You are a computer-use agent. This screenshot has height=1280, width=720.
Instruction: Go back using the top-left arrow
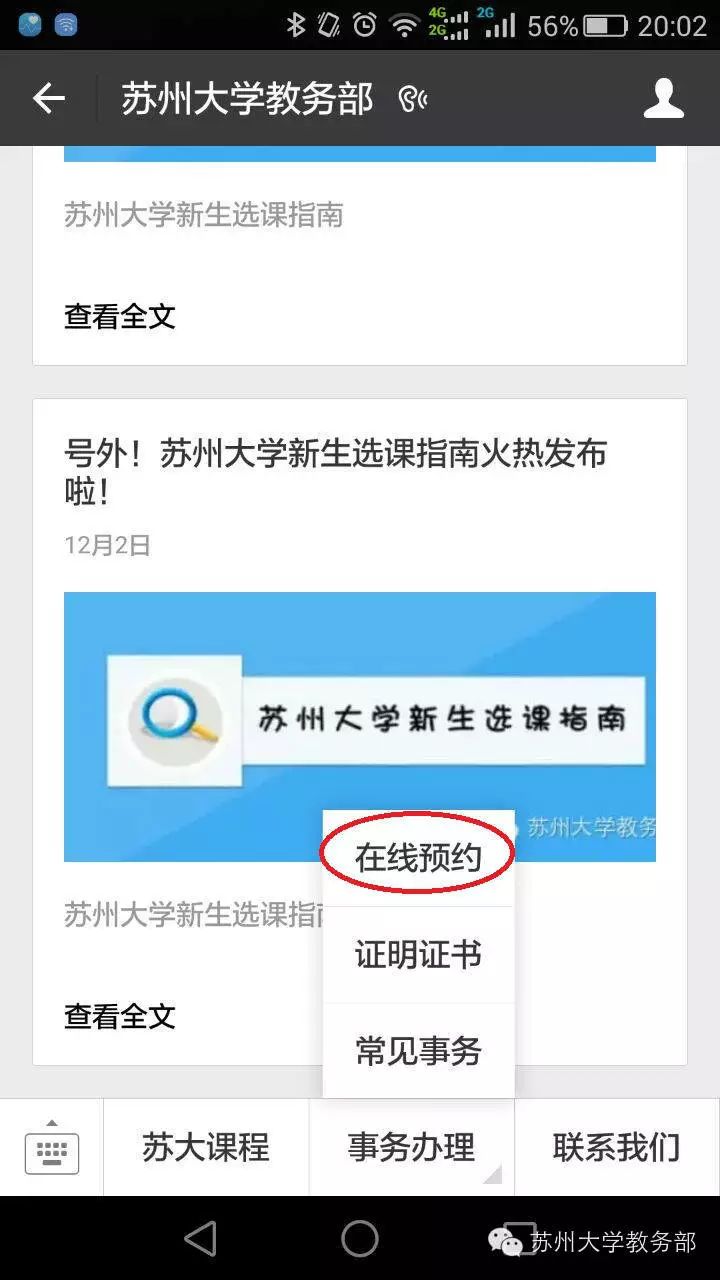[48, 98]
